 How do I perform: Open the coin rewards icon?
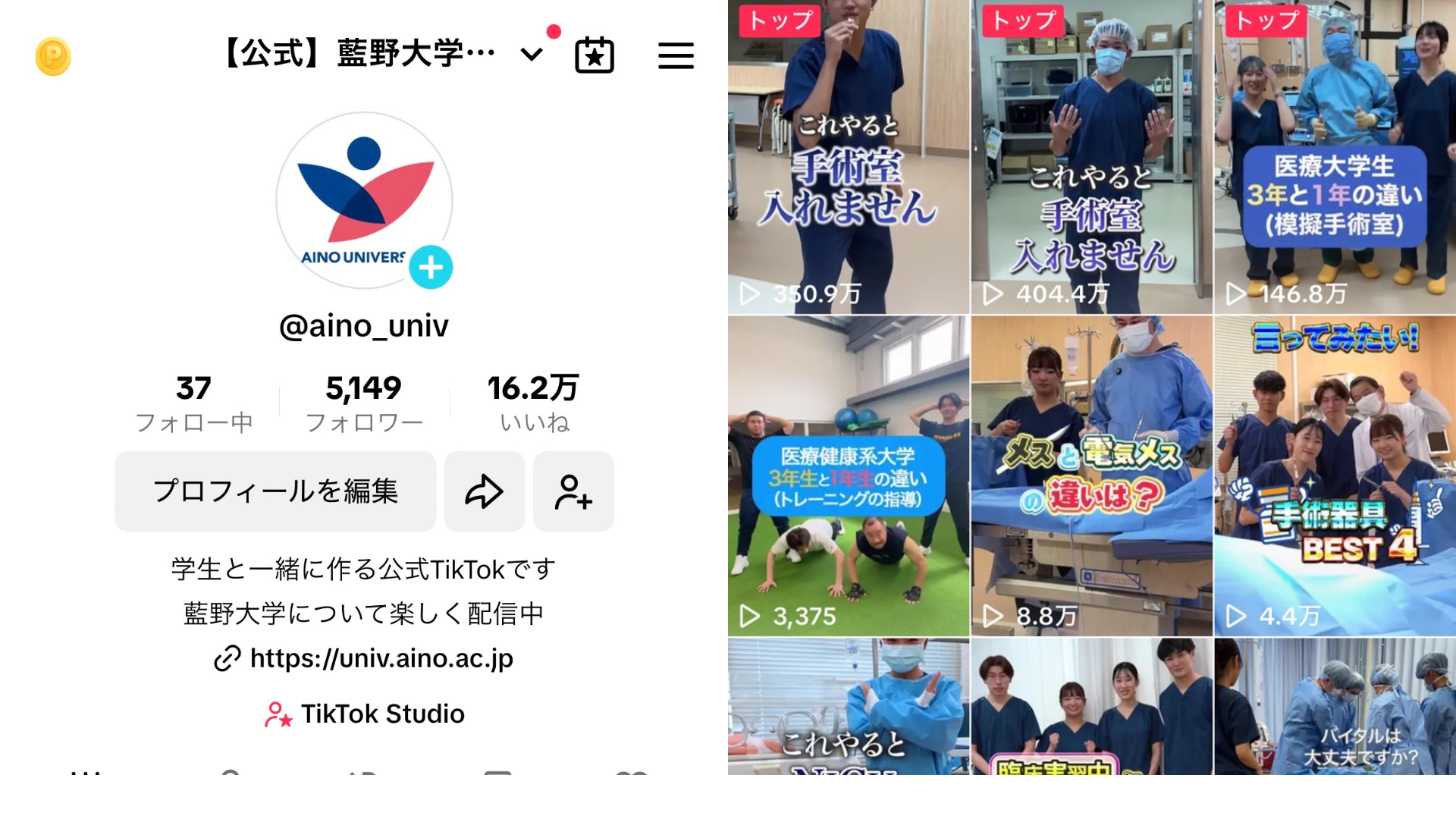[53, 56]
